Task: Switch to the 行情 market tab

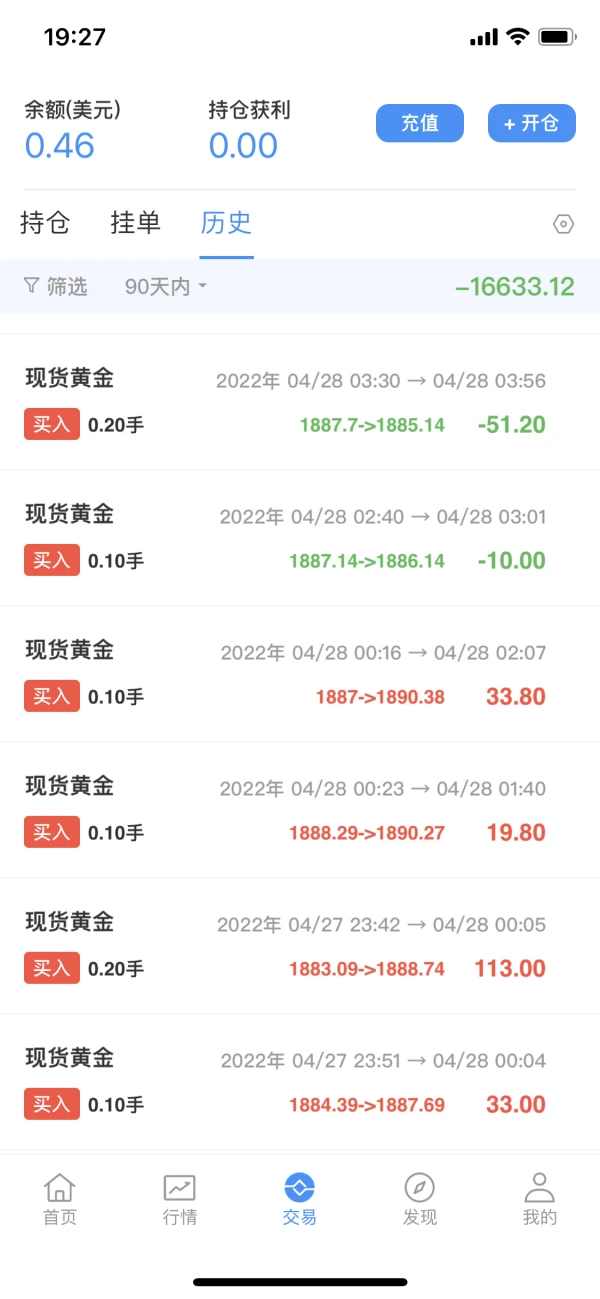Action: pos(180,1199)
